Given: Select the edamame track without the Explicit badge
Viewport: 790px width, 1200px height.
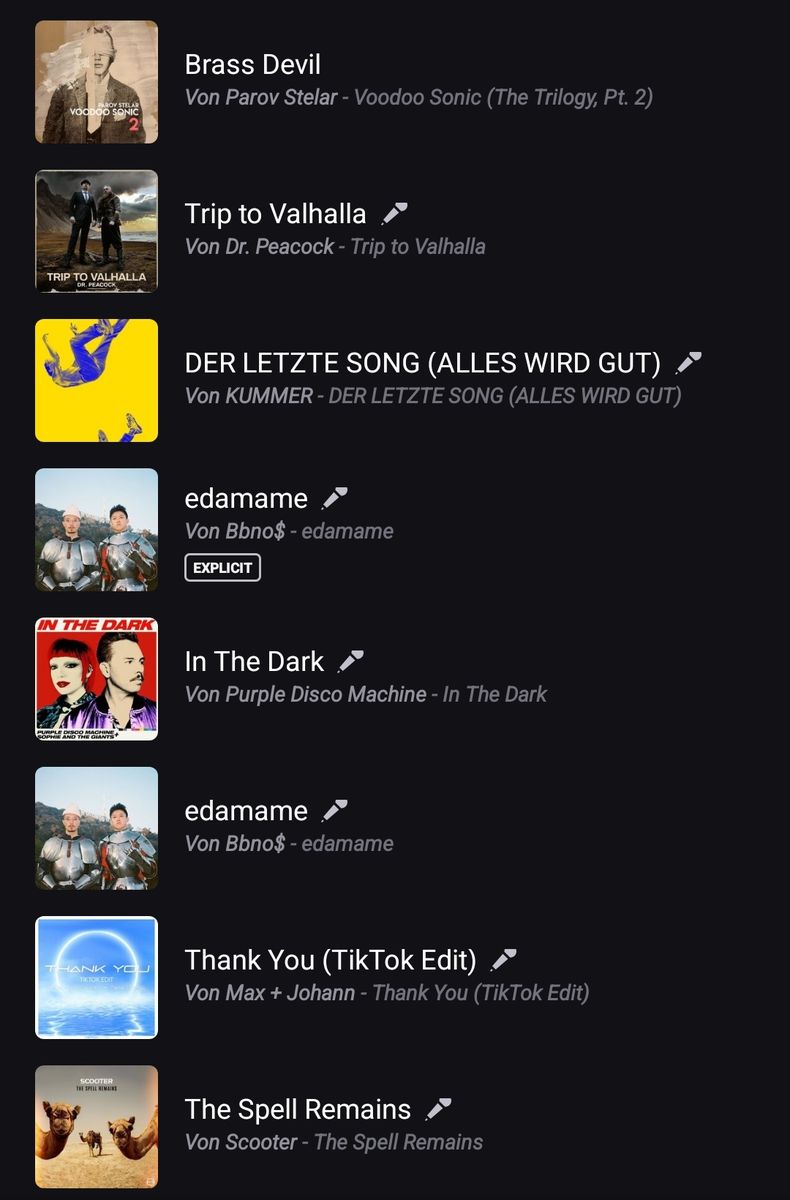Looking at the screenshot, I should click(x=246, y=811).
